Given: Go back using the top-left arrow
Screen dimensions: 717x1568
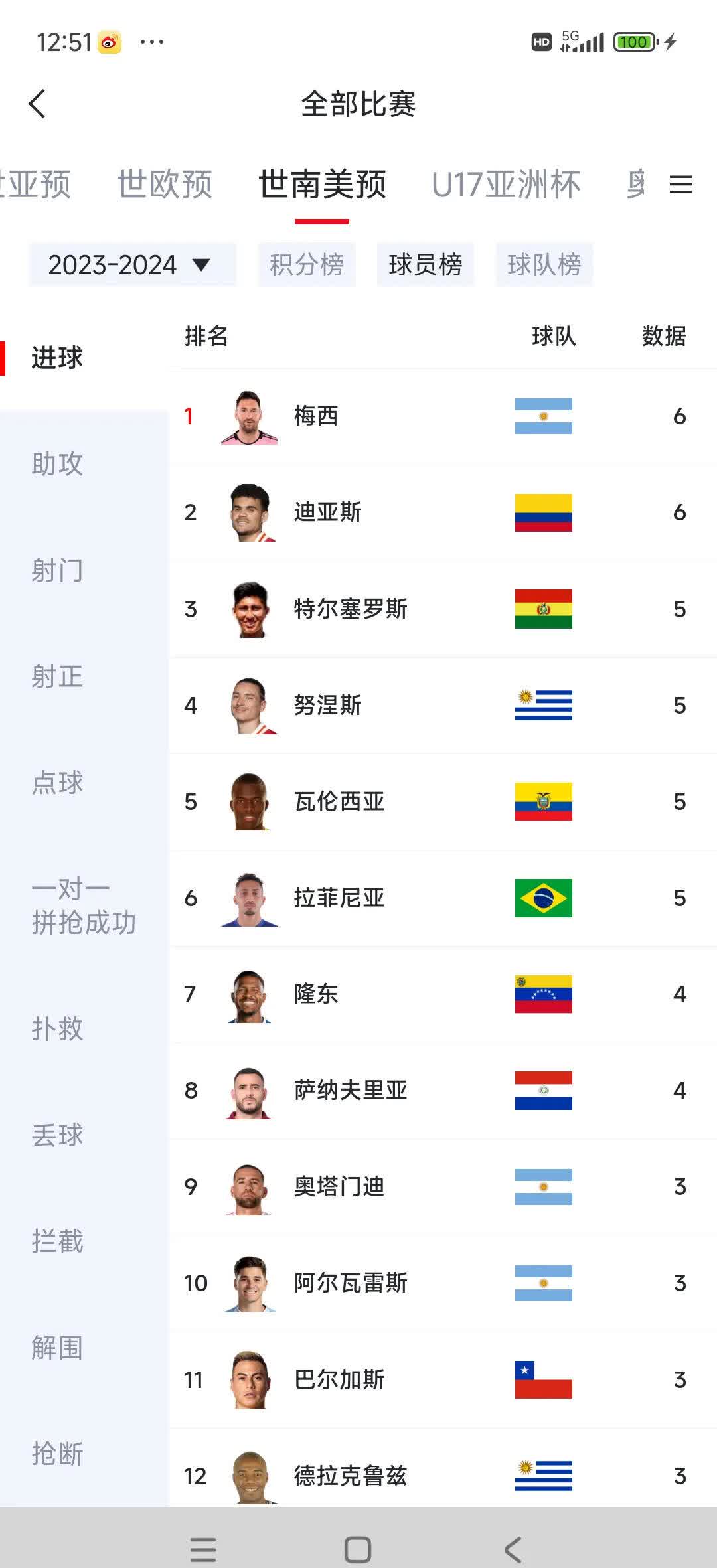Looking at the screenshot, I should [x=38, y=104].
